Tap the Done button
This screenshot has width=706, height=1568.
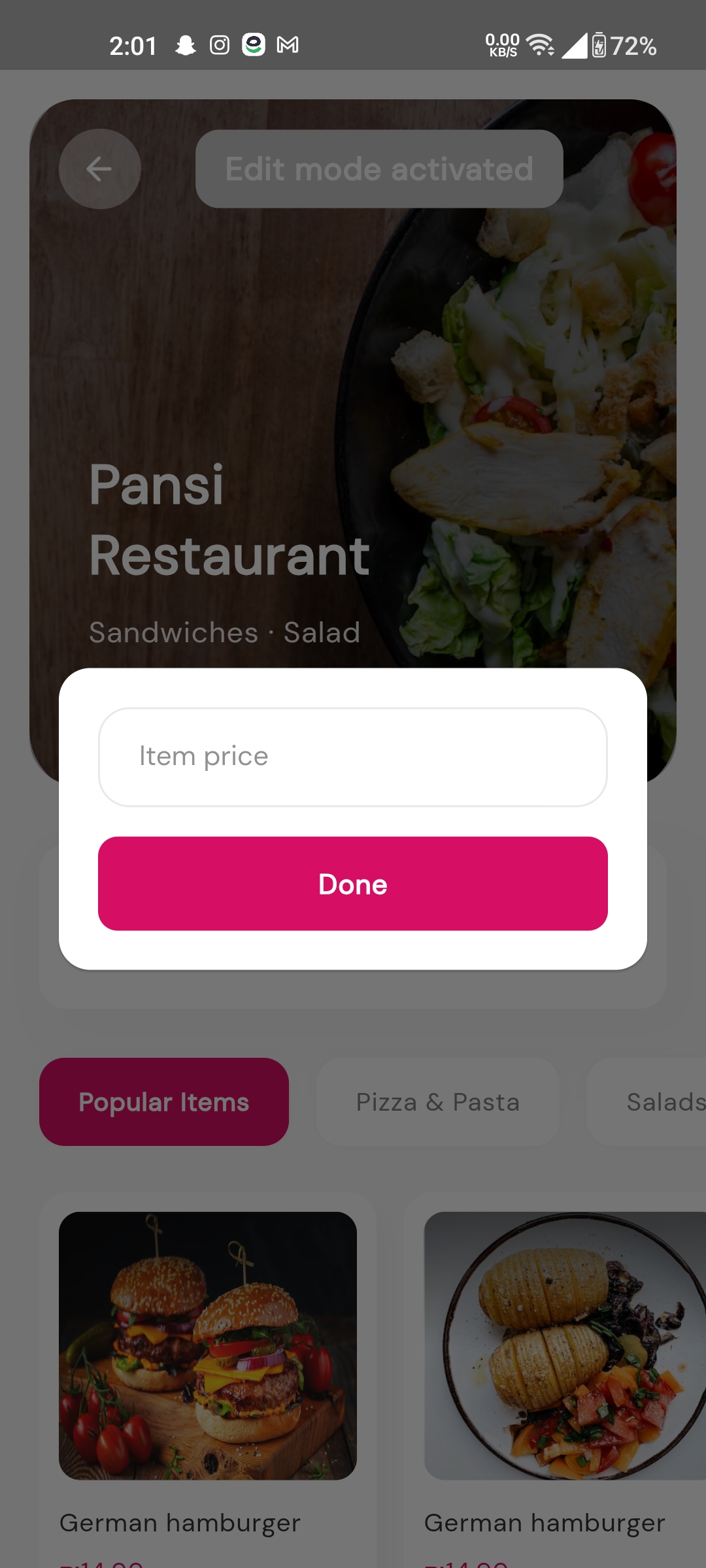(352, 884)
